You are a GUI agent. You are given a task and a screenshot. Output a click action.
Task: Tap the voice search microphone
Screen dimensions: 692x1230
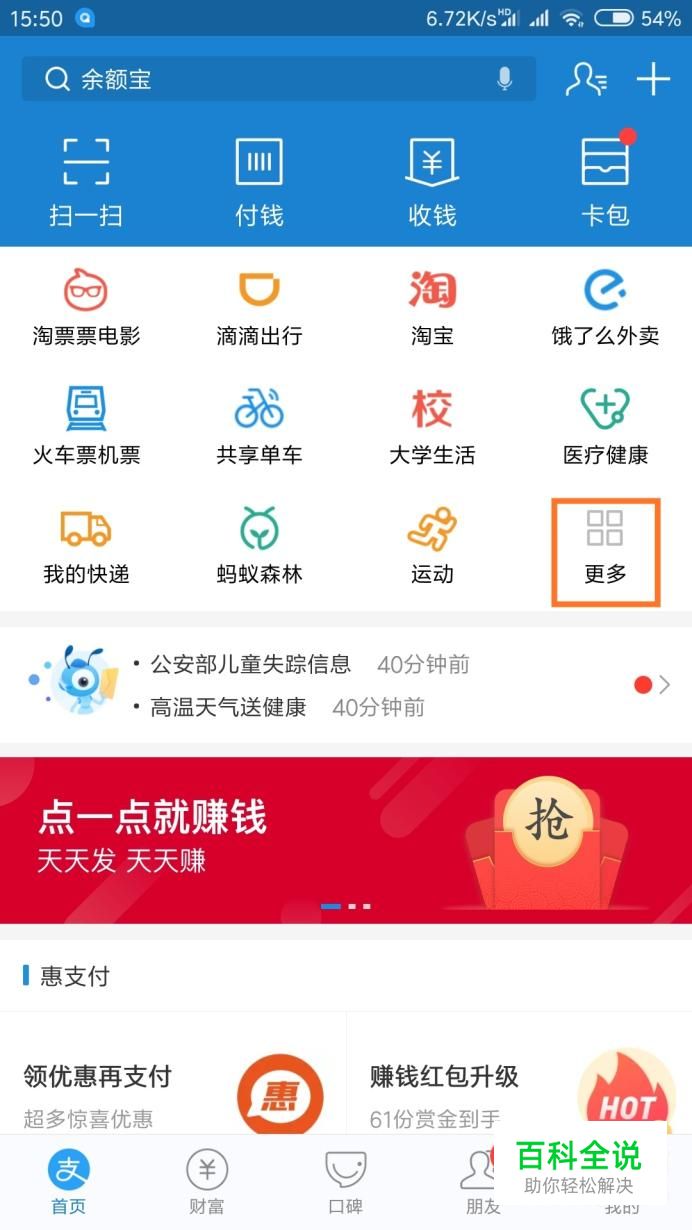click(x=505, y=80)
